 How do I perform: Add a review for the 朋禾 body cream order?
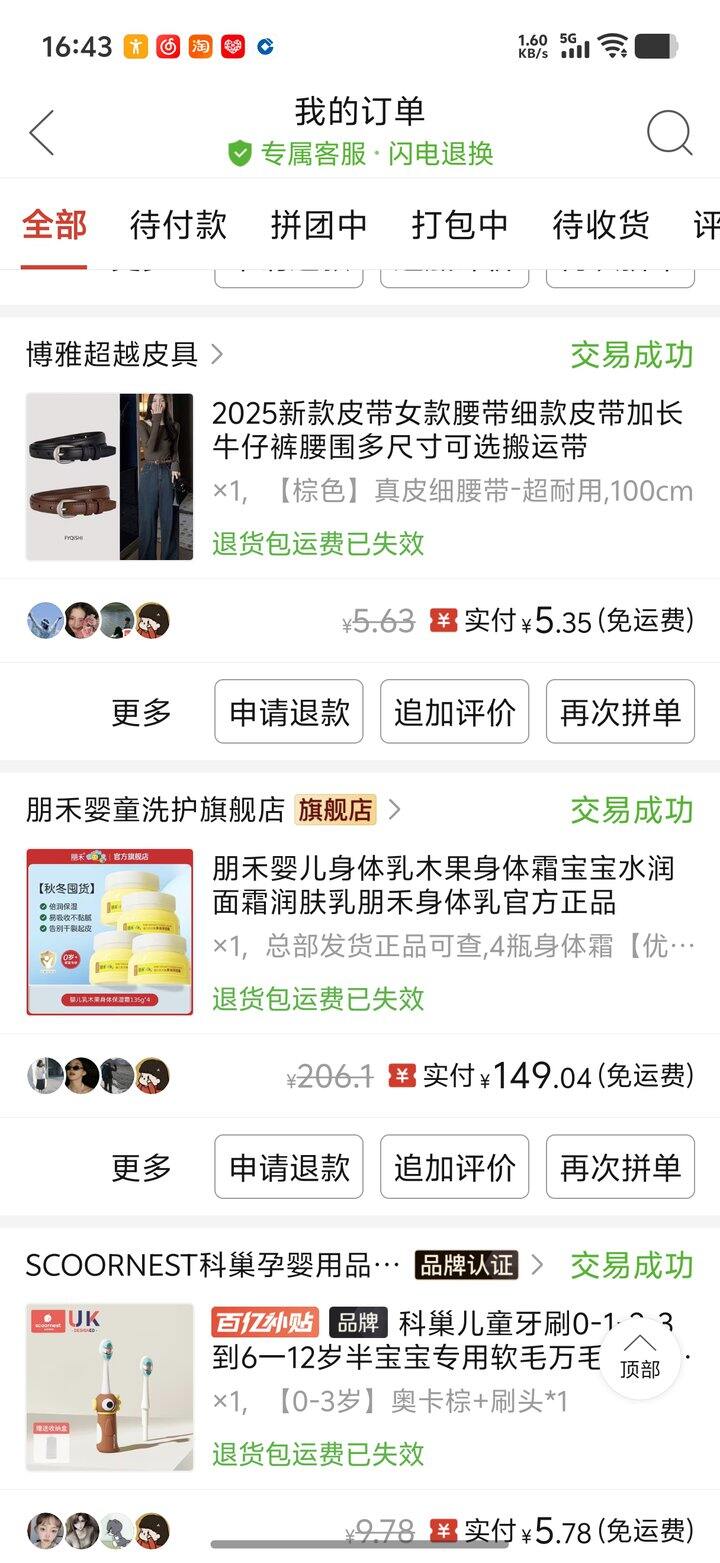pos(454,1167)
